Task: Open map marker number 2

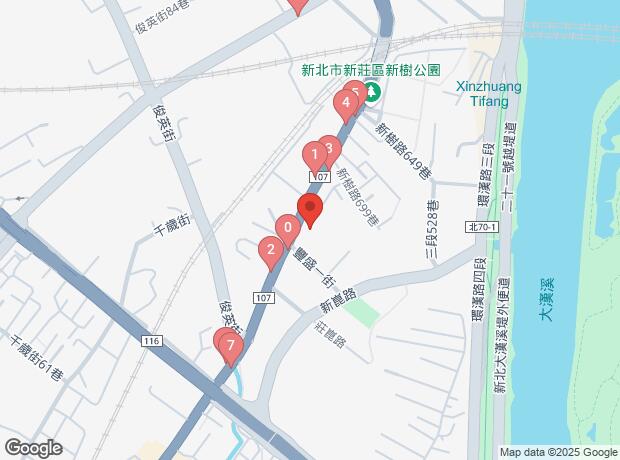Action: tap(269, 250)
